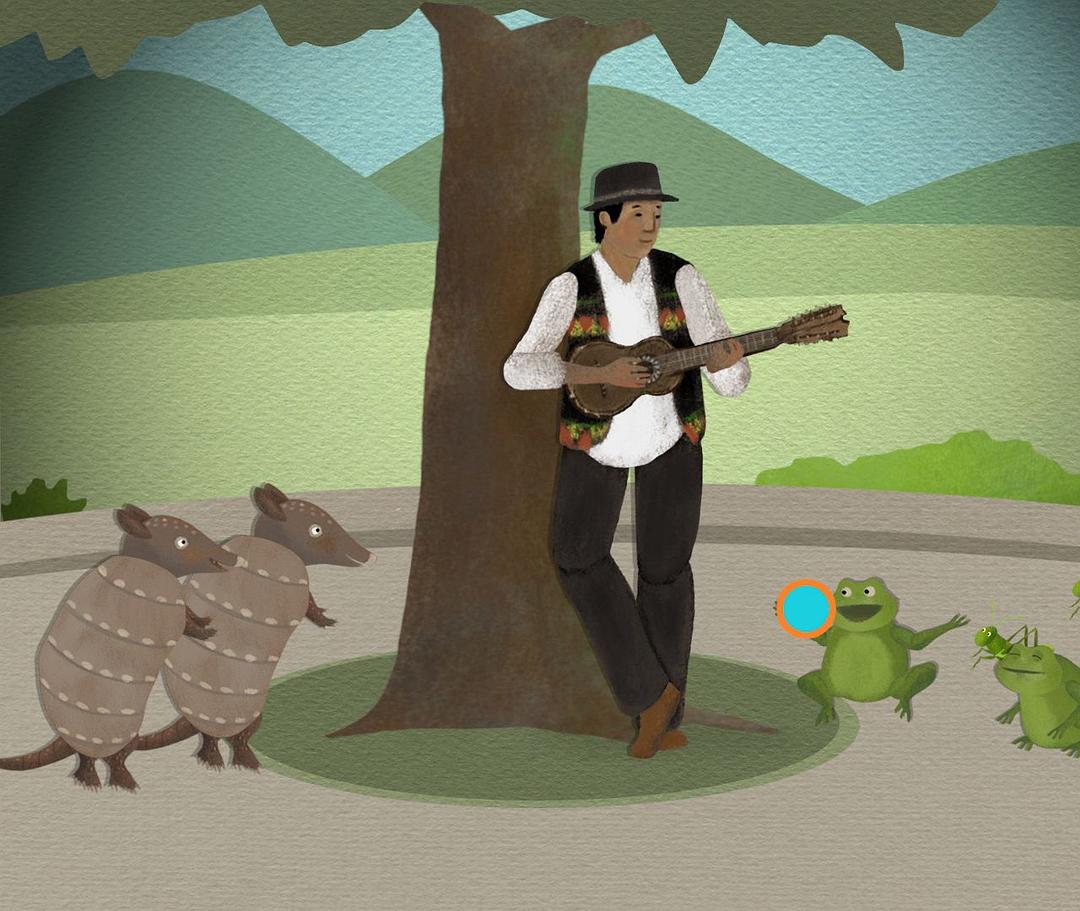Viewport: 1080px width, 911px height.
Task: Tap the blue hotspot circle beside the frog
Action: (x=806, y=609)
